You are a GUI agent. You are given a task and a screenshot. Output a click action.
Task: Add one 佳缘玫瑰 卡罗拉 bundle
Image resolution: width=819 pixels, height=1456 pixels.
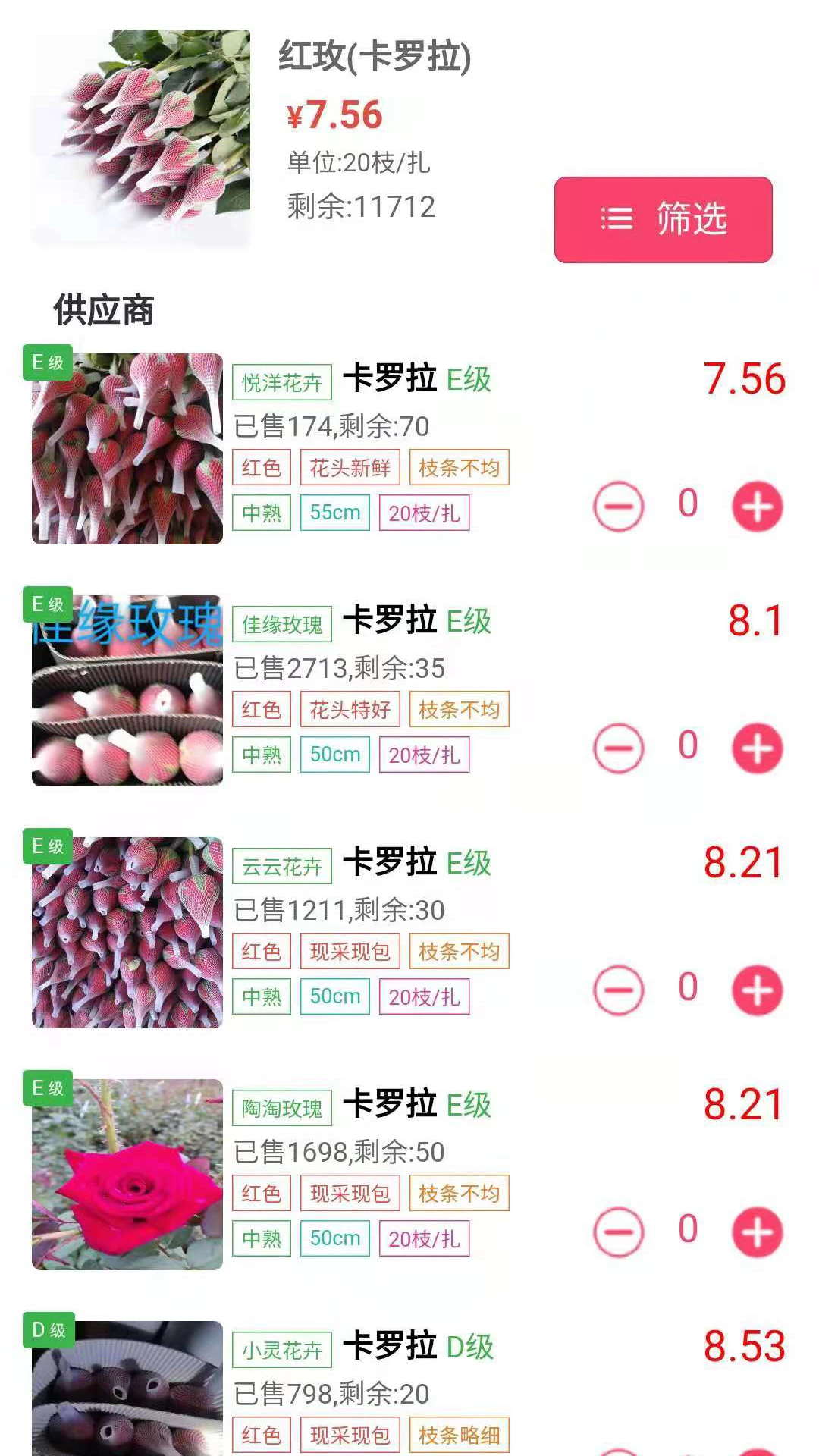[757, 748]
